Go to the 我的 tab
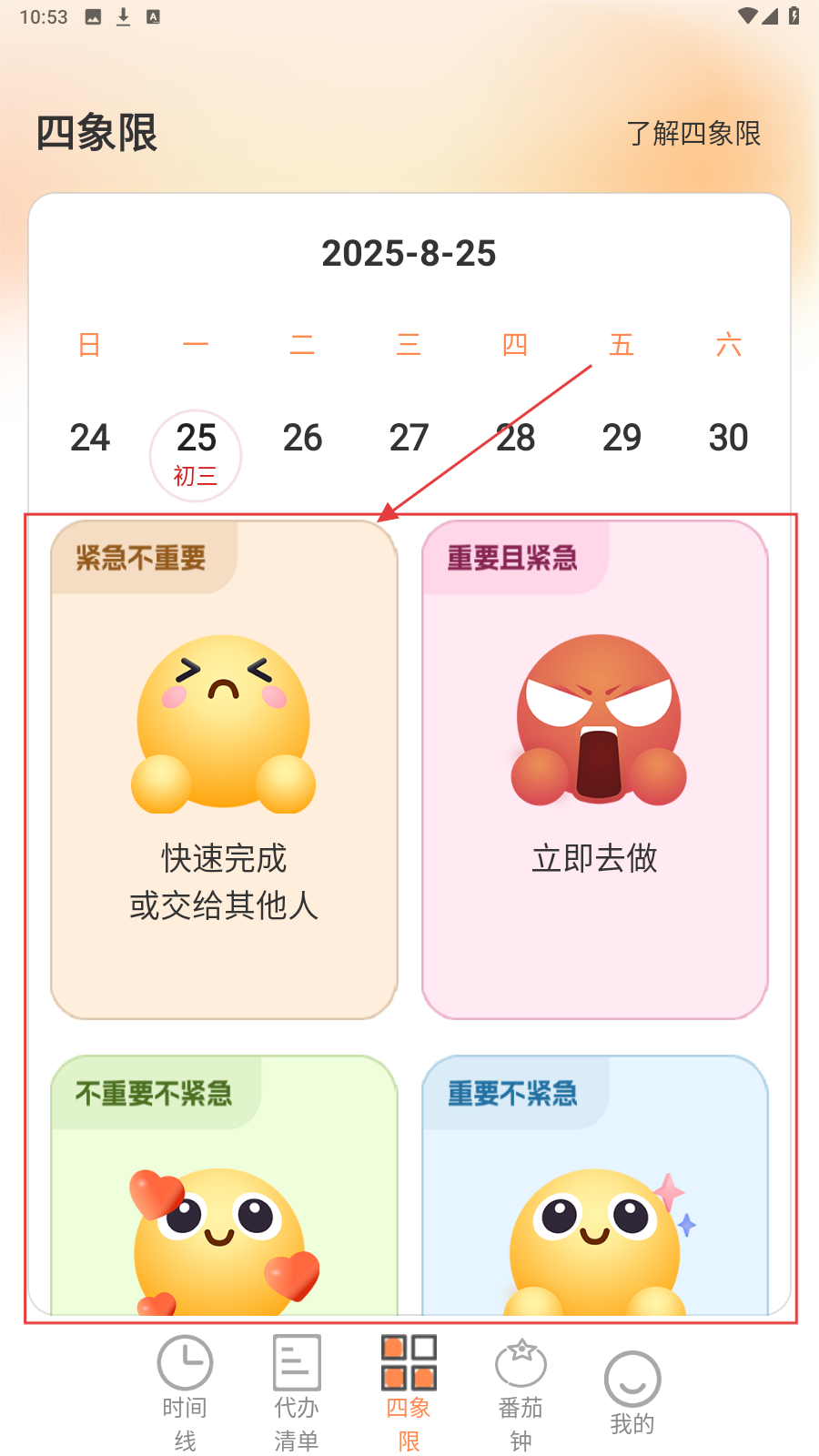Image resolution: width=819 pixels, height=1456 pixels. [x=632, y=1392]
